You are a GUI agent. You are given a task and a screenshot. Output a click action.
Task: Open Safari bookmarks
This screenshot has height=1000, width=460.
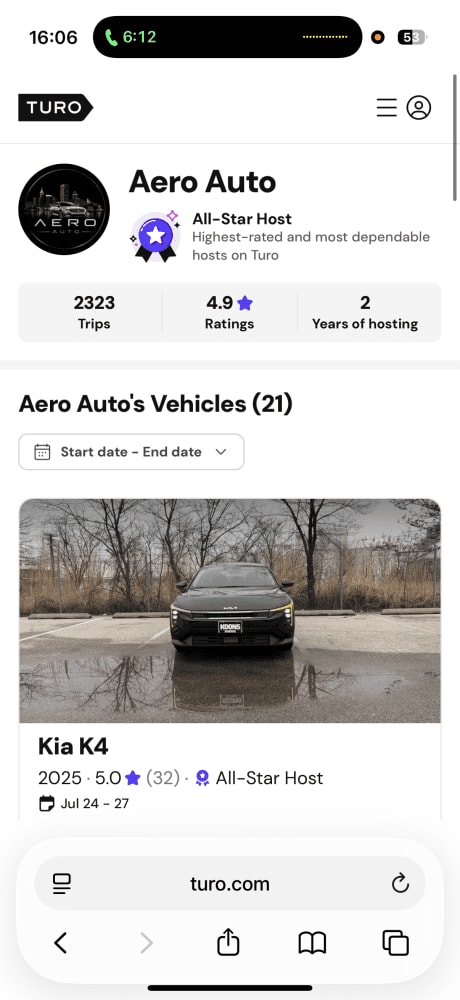(x=312, y=942)
